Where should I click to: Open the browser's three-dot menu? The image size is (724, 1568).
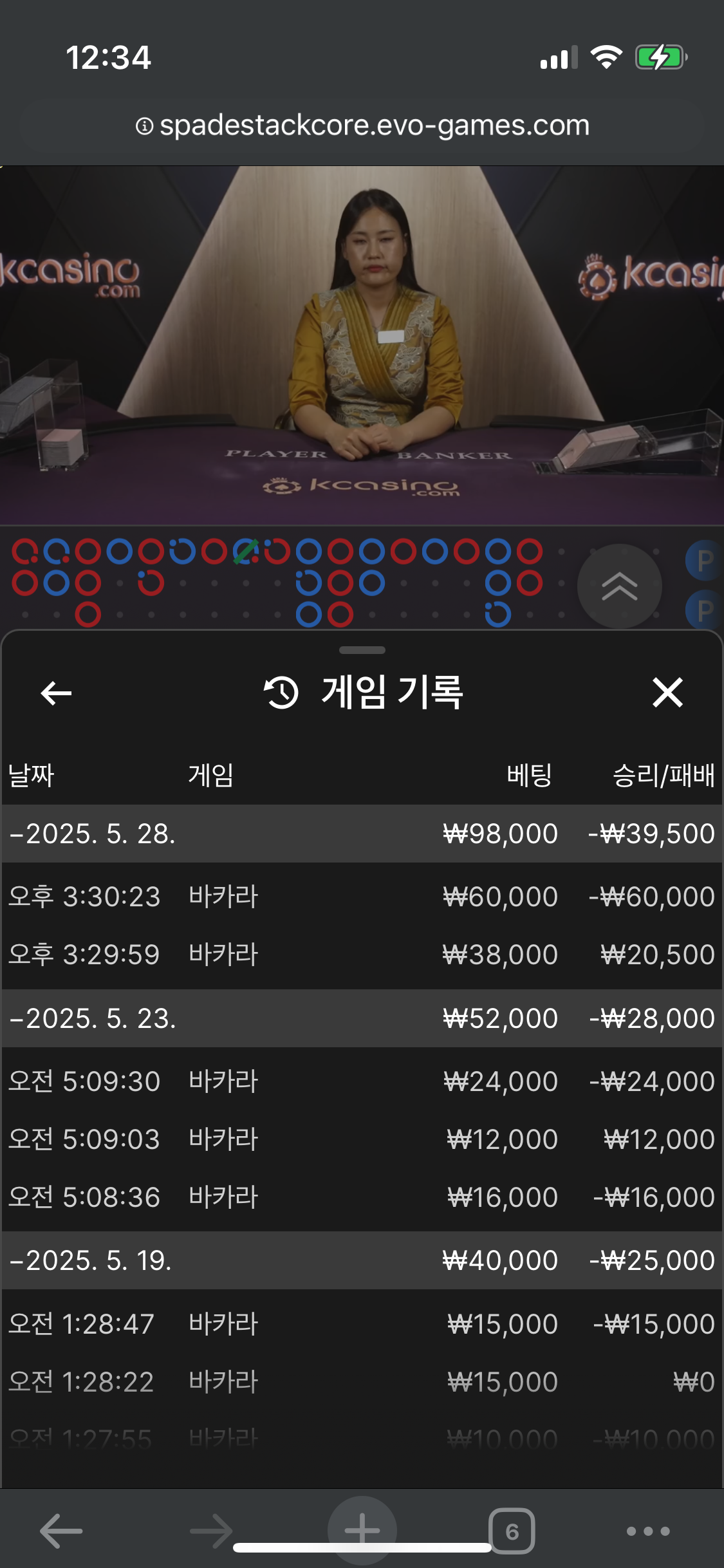click(x=648, y=1531)
